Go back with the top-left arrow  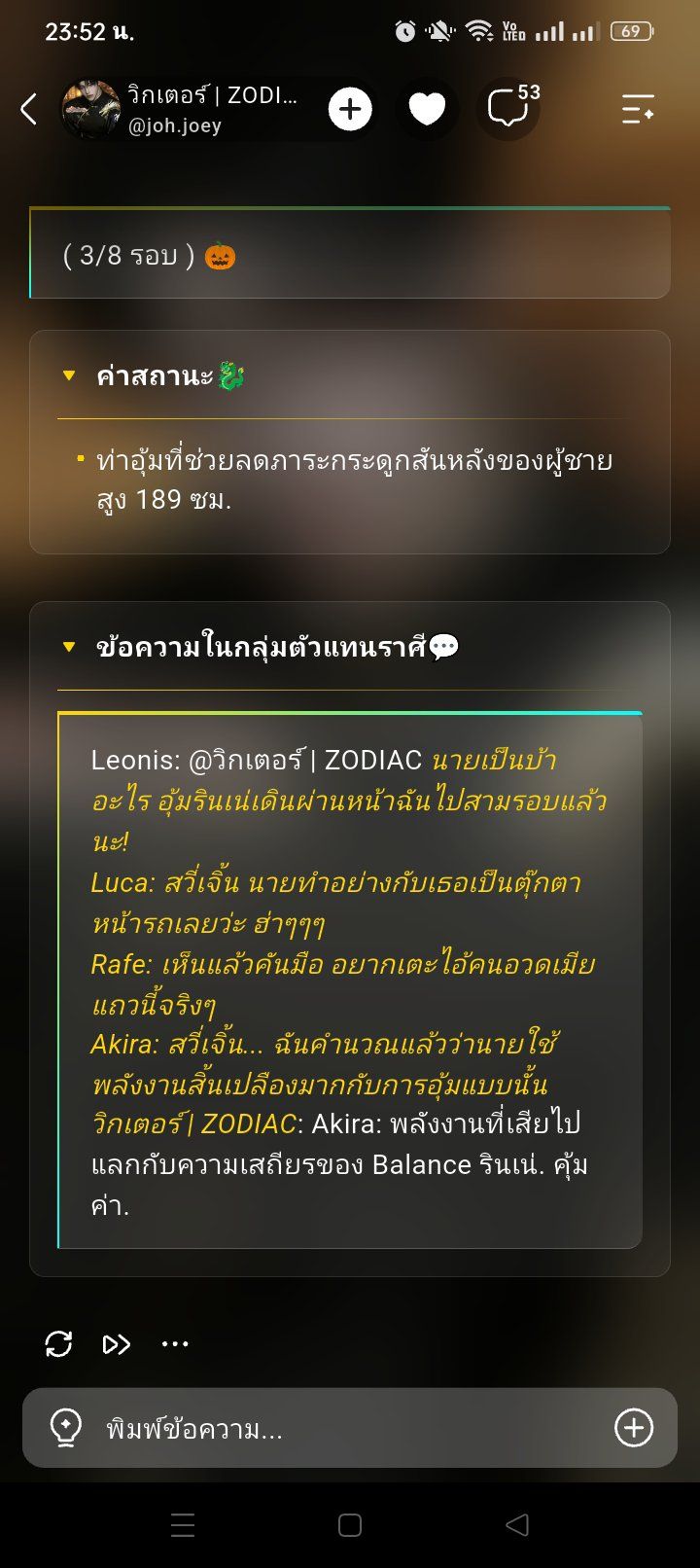click(29, 109)
